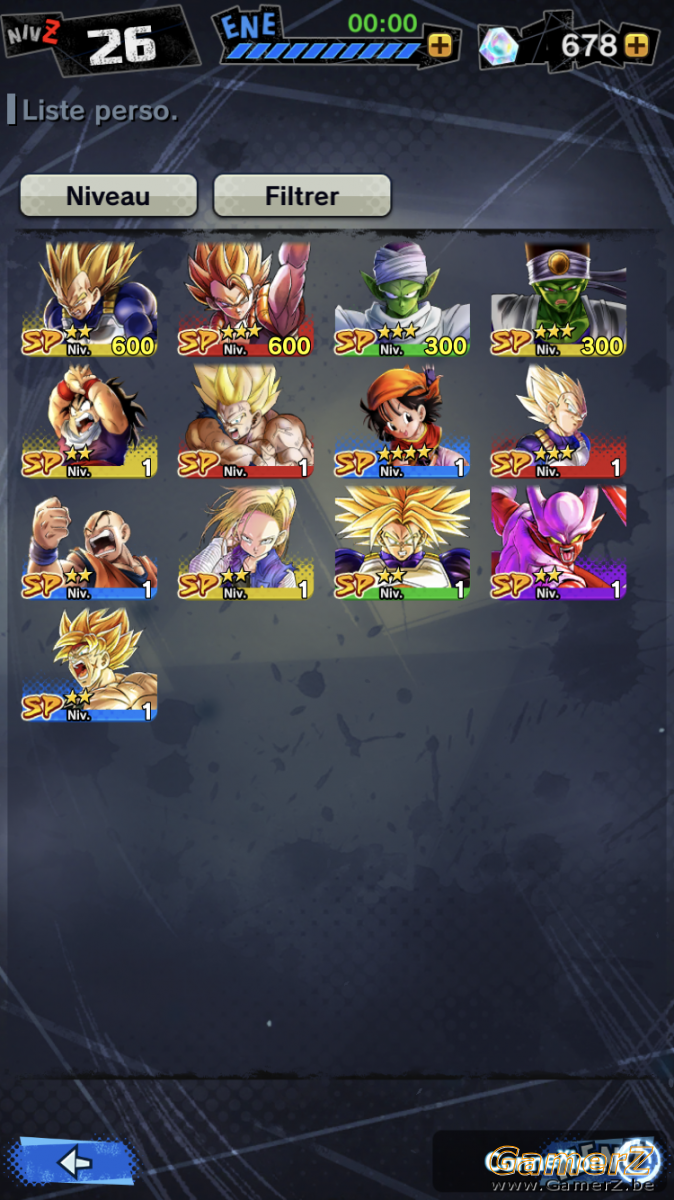Select the Piccolo card with white turban

tap(402, 299)
